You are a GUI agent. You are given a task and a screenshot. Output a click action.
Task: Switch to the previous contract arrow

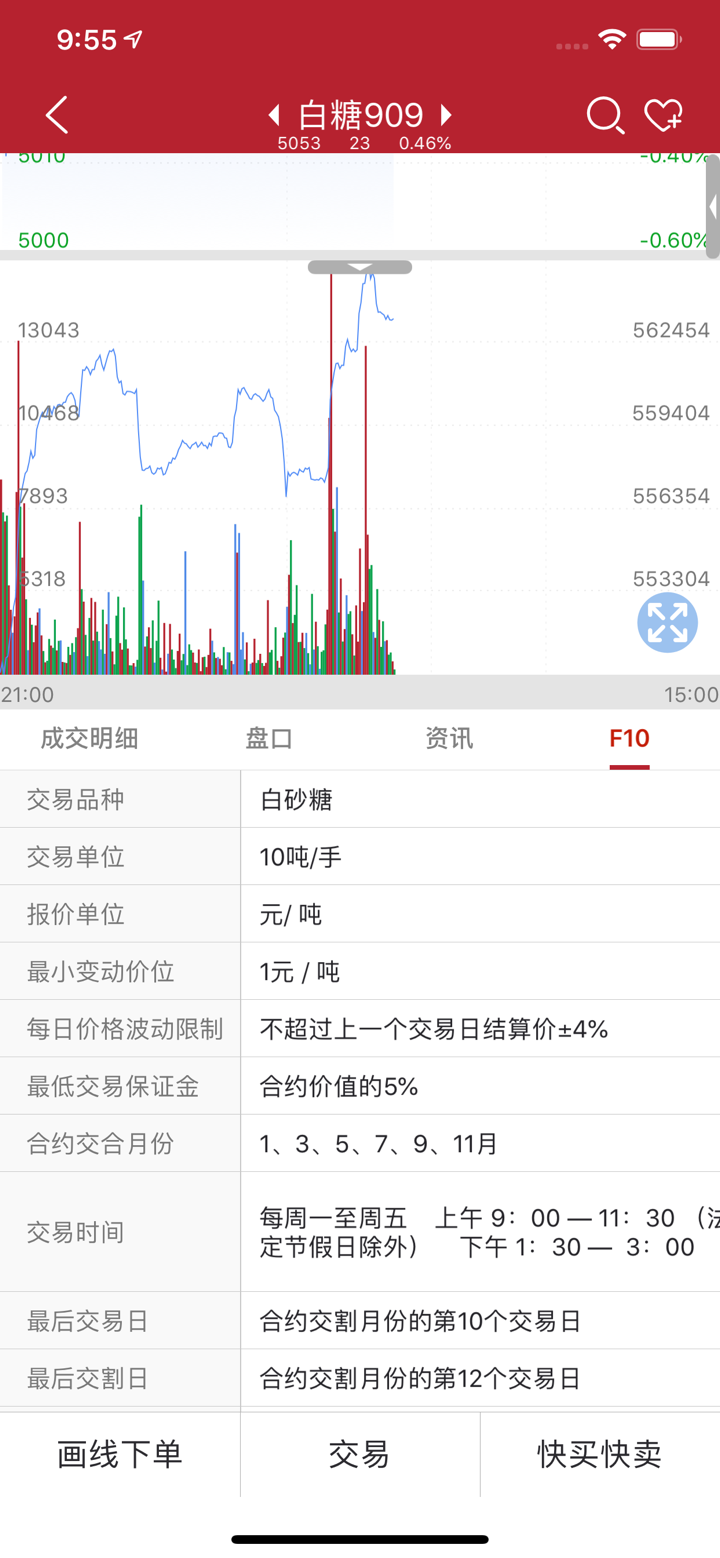pos(274,115)
